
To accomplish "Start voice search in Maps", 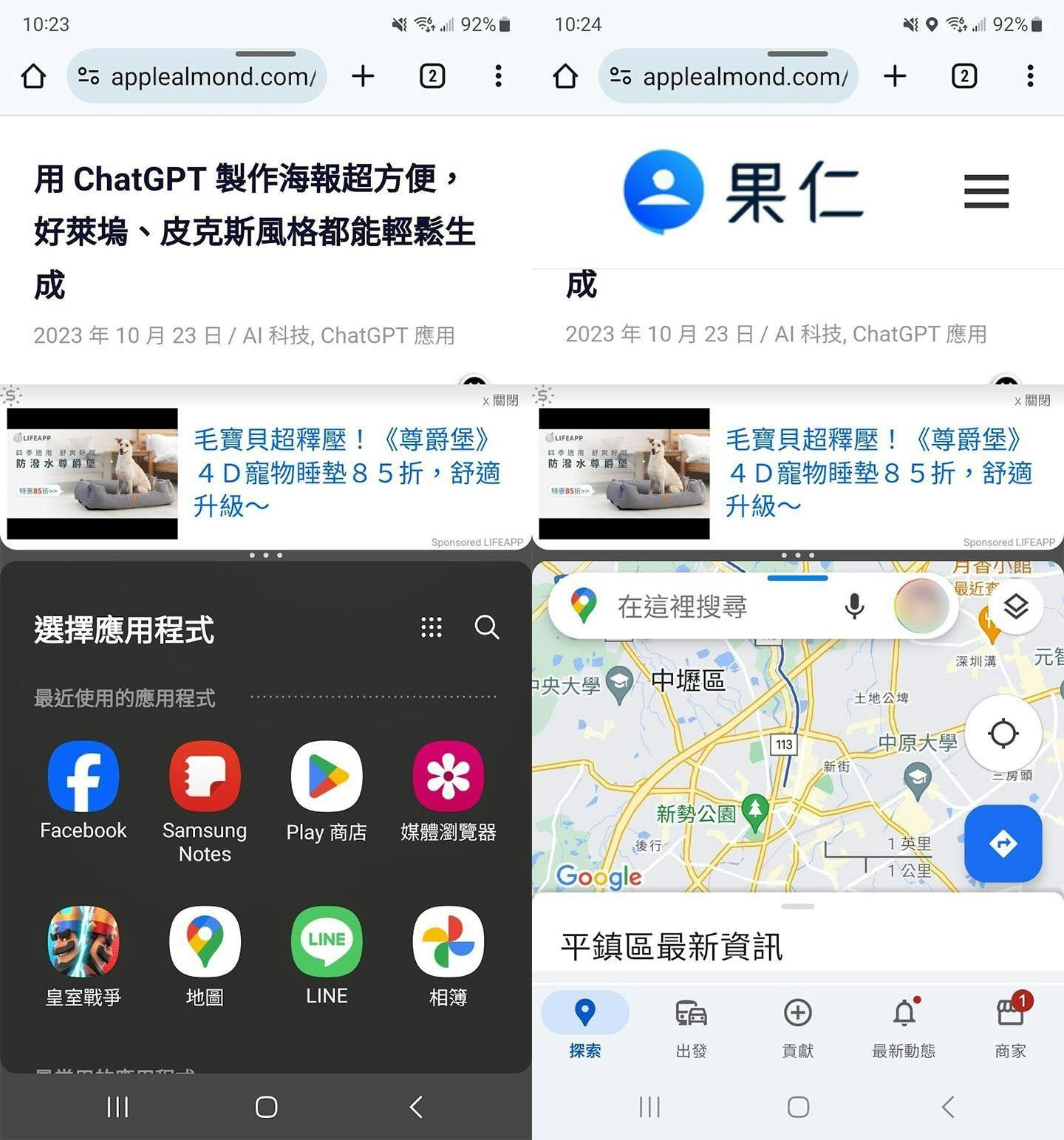I will [x=854, y=607].
